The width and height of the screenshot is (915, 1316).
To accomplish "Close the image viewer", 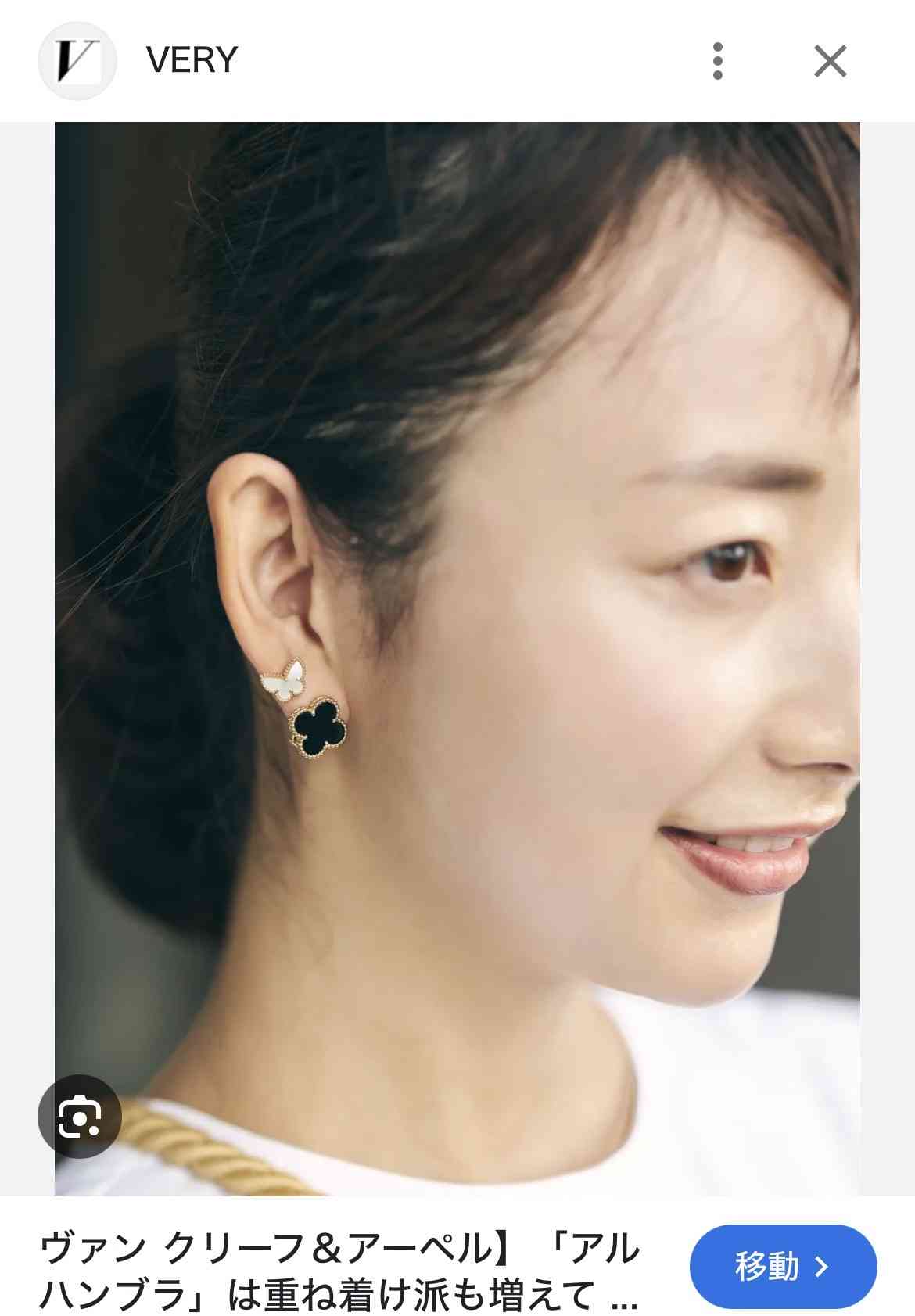I will [830, 61].
